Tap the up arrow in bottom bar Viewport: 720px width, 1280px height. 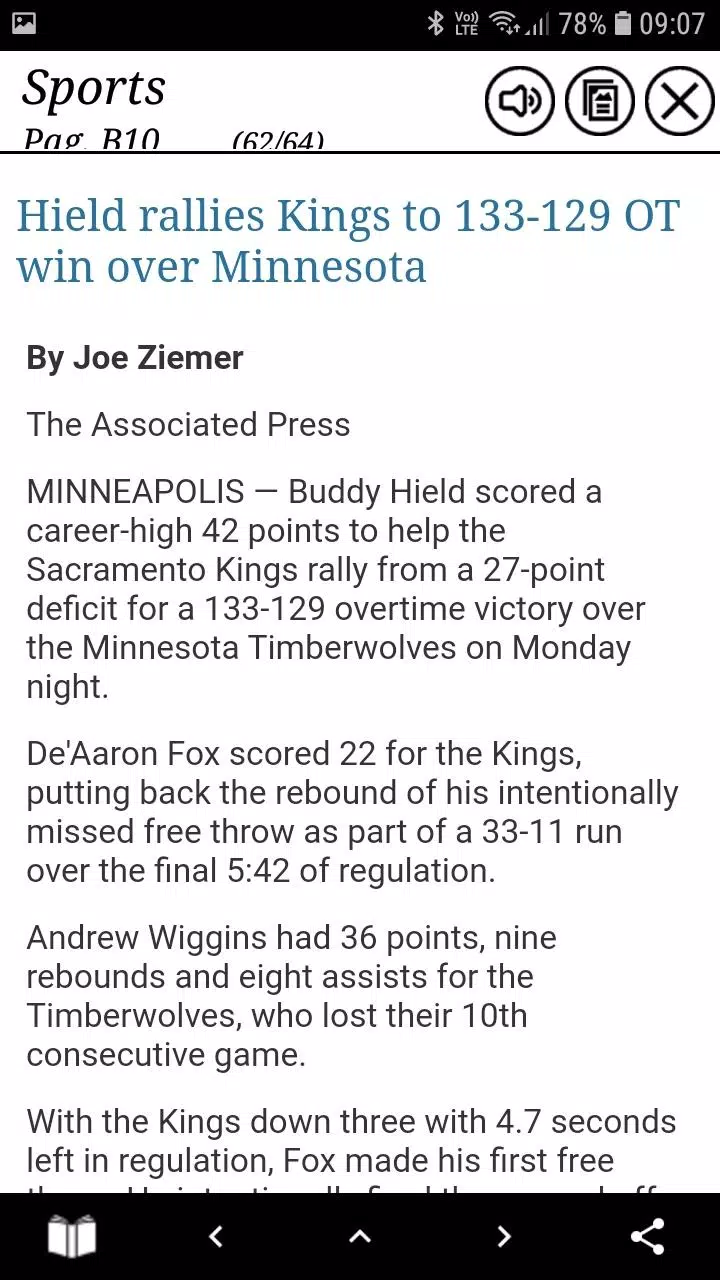360,1237
